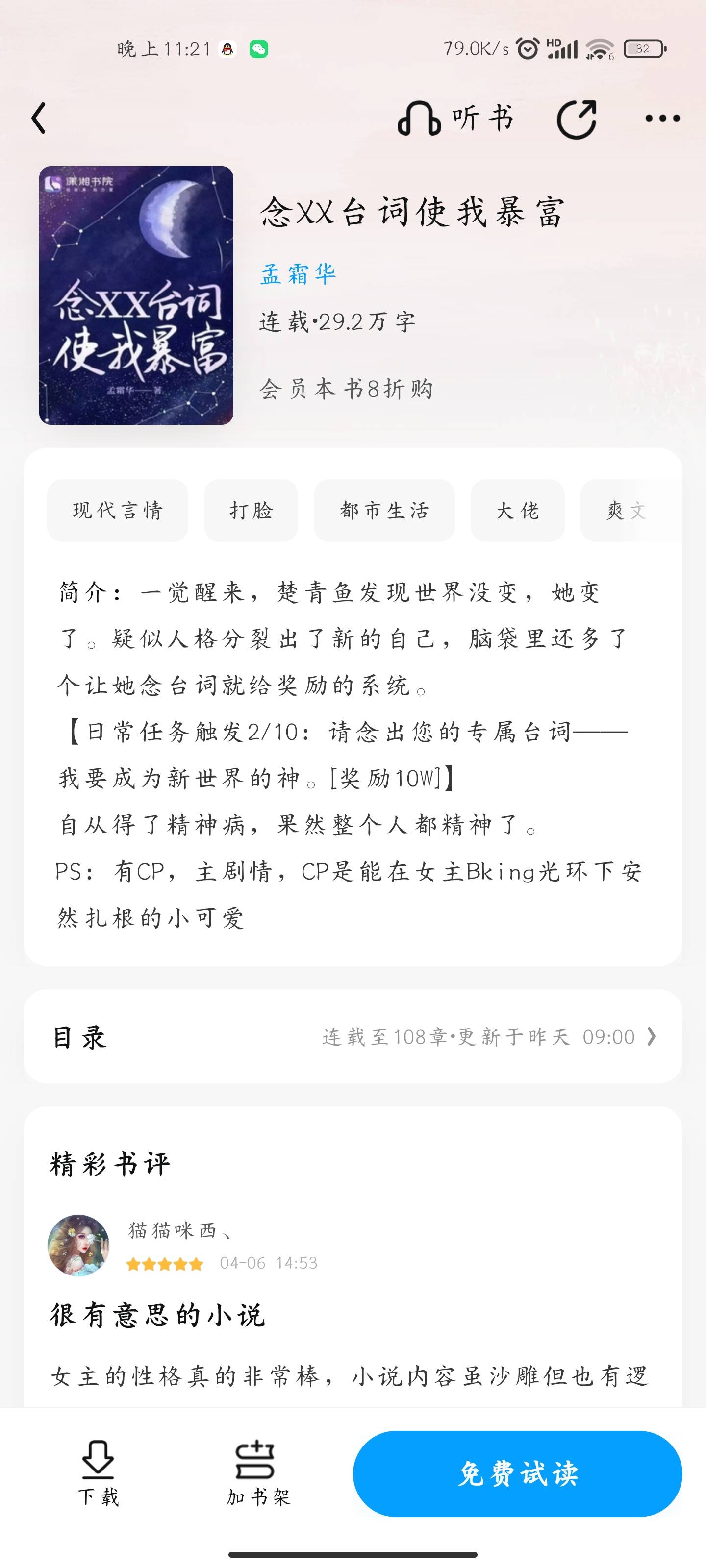706x1568 pixels.
Task: Select the 现代言情 tag
Action: click(118, 510)
